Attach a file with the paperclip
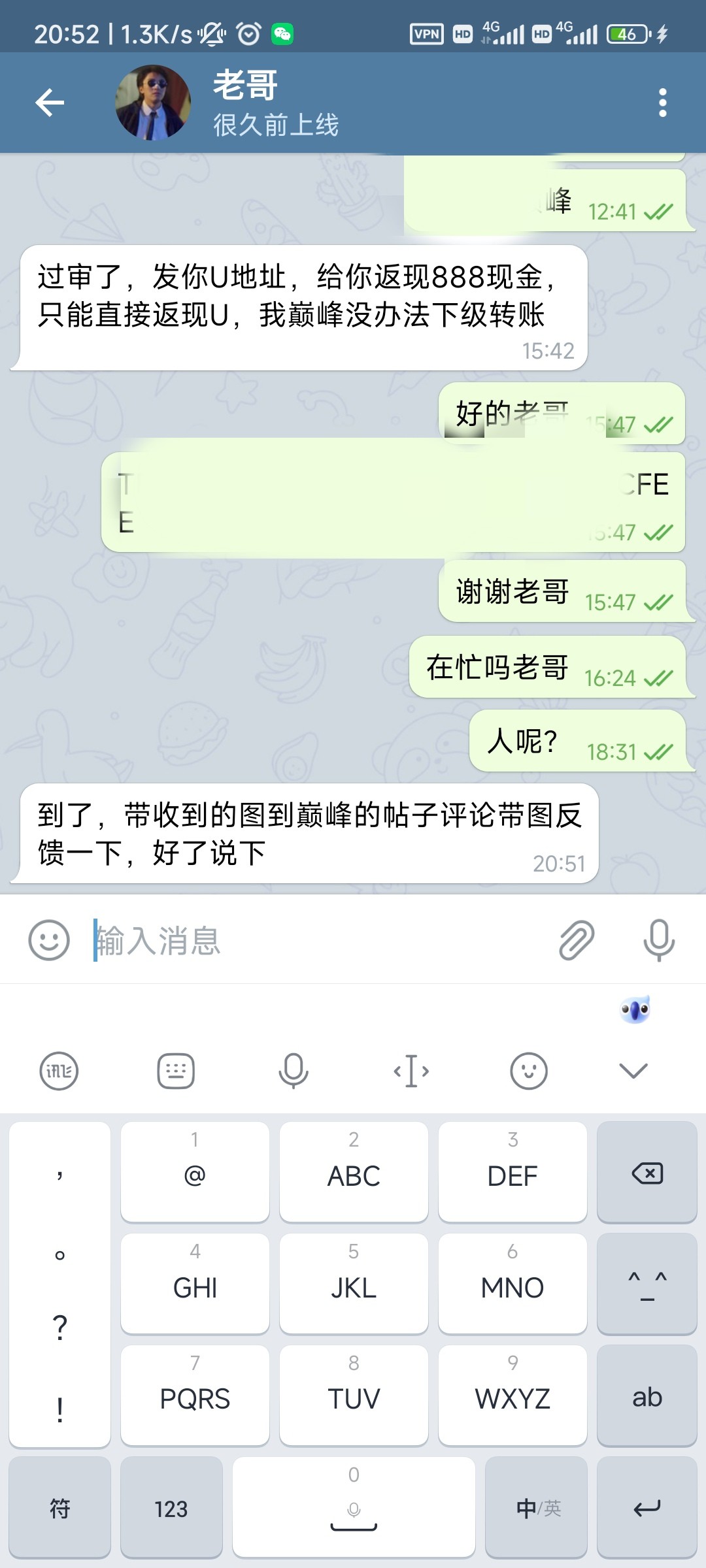The height and width of the screenshot is (1568, 706). click(x=577, y=940)
